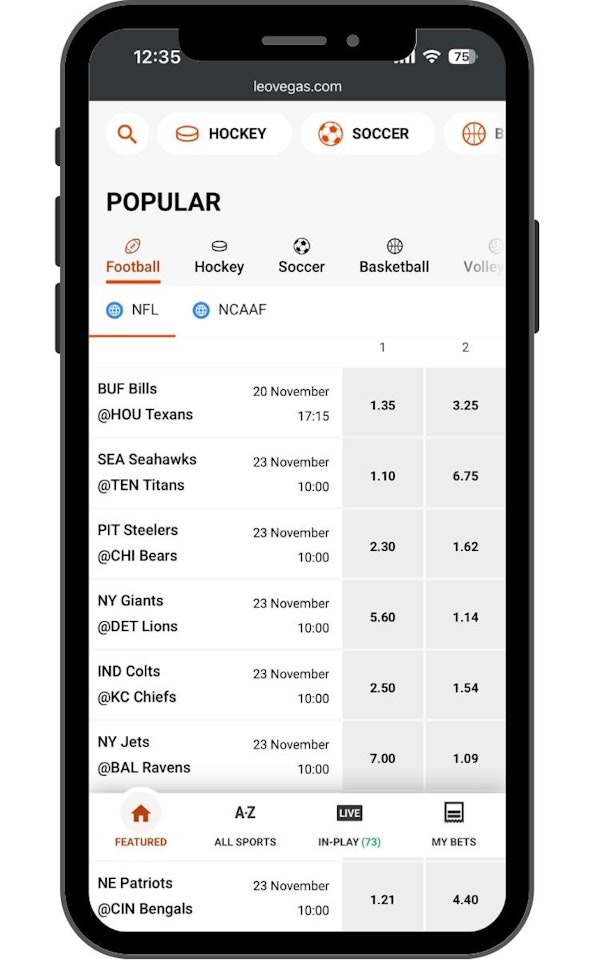600x960 pixels.
Task: Select the SOCCER chip at top
Action: (x=366, y=134)
